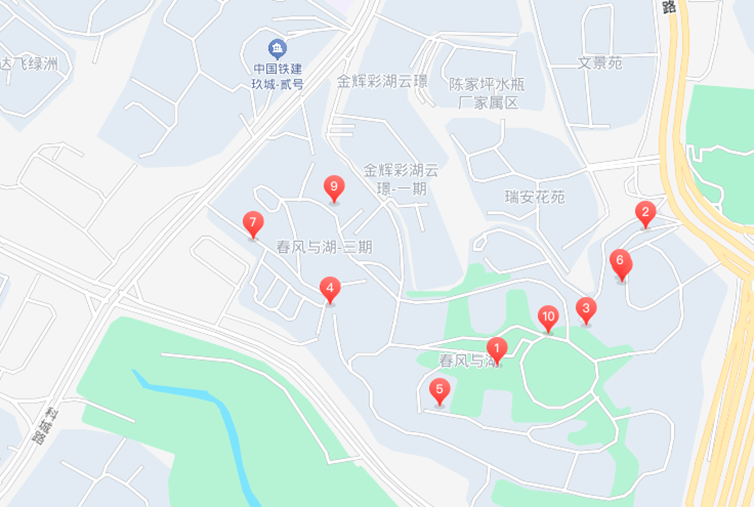Select map marker number 1

point(497,349)
